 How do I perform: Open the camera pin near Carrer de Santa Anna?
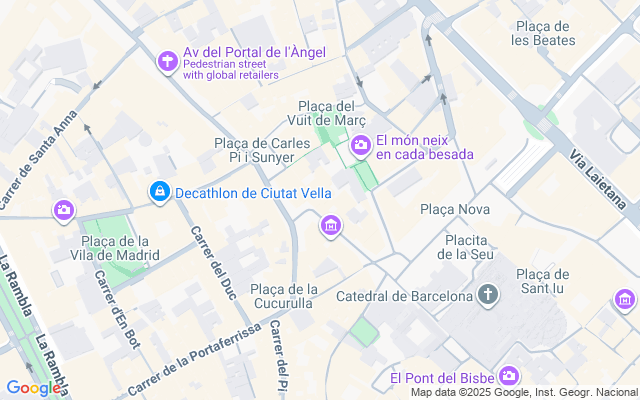(64, 209)
